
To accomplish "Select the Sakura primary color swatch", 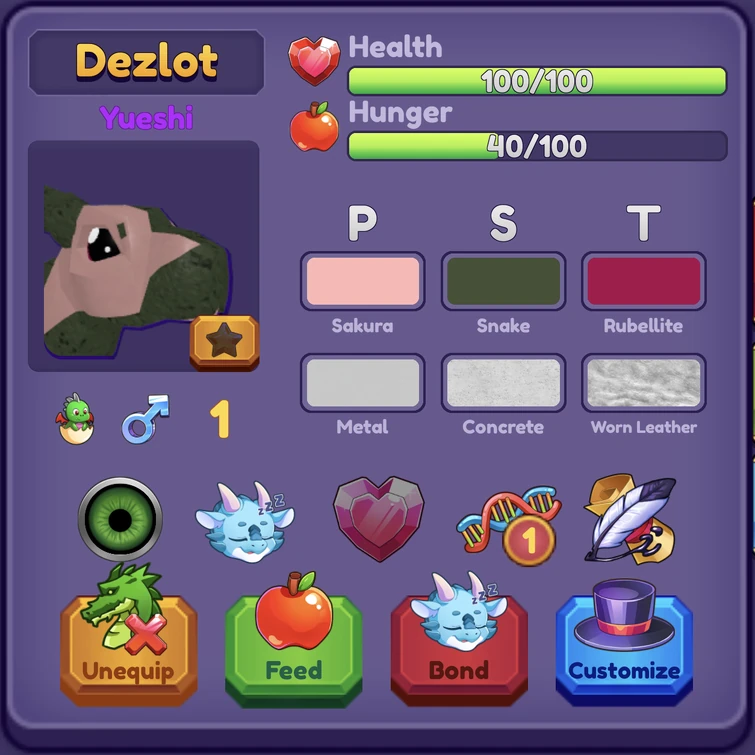I will pyautogui.click(x=362, y=281).
